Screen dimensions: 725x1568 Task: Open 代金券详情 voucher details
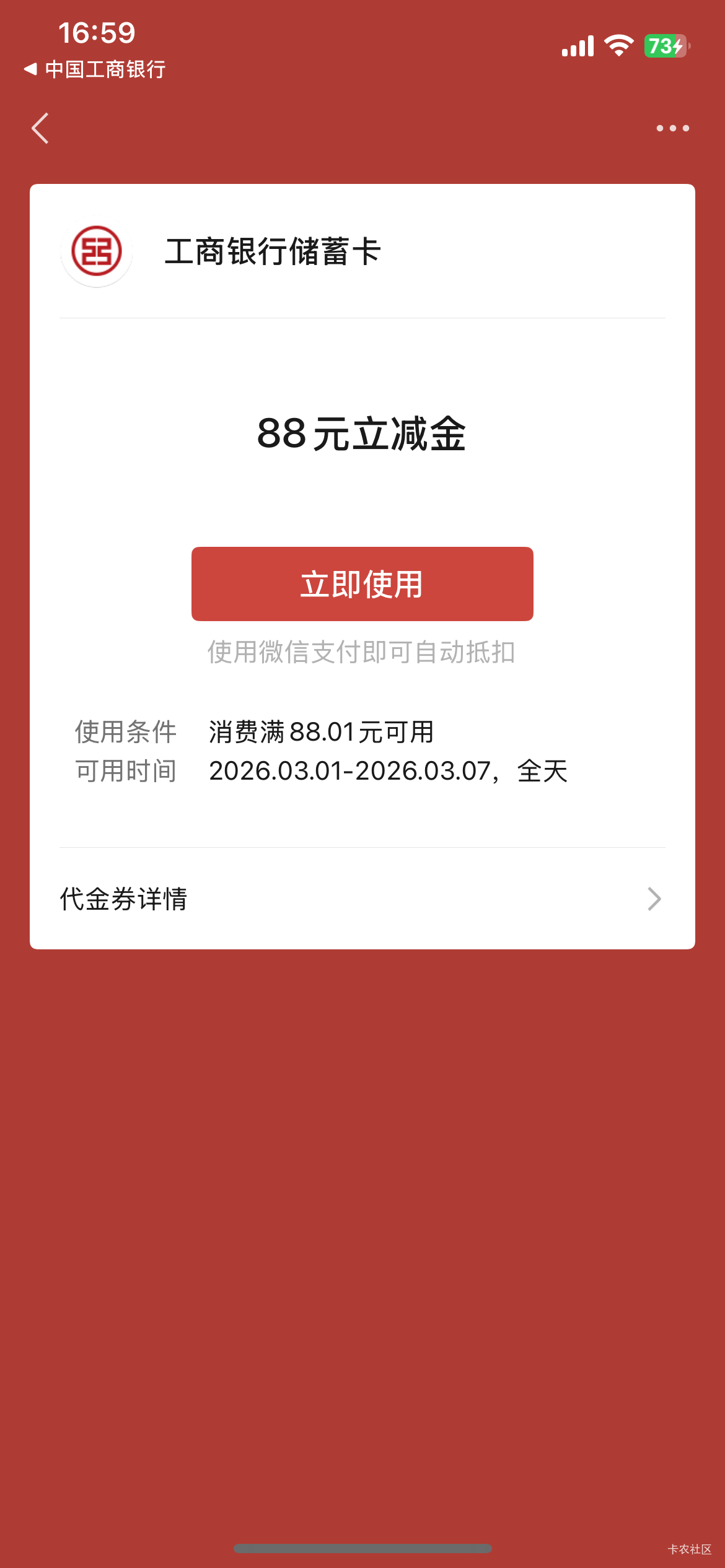[x=362, y=899]
